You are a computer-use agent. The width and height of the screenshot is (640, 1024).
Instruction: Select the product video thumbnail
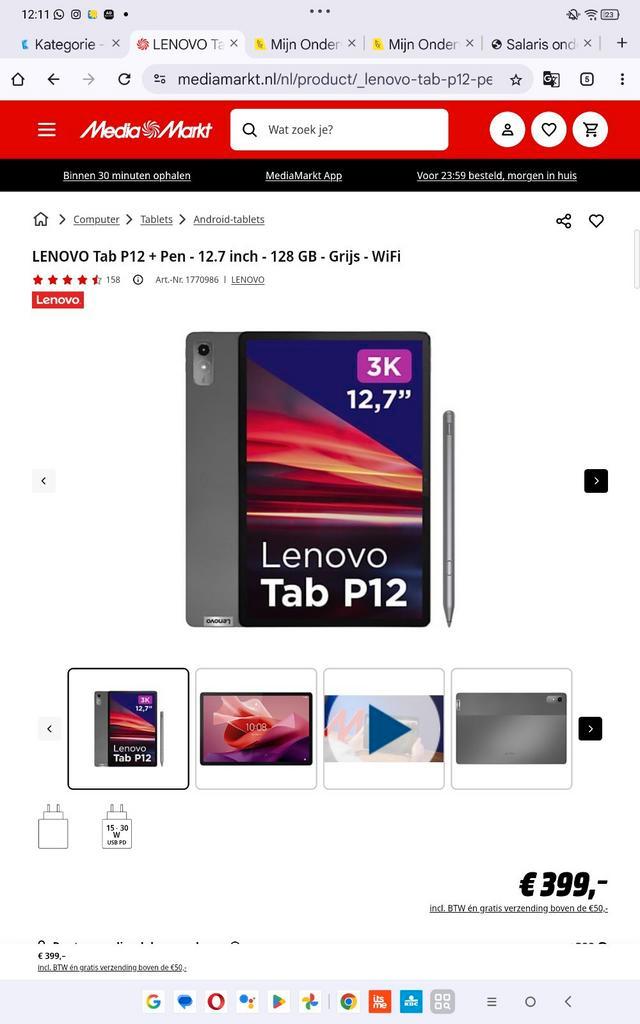click(x=384, y=729)
